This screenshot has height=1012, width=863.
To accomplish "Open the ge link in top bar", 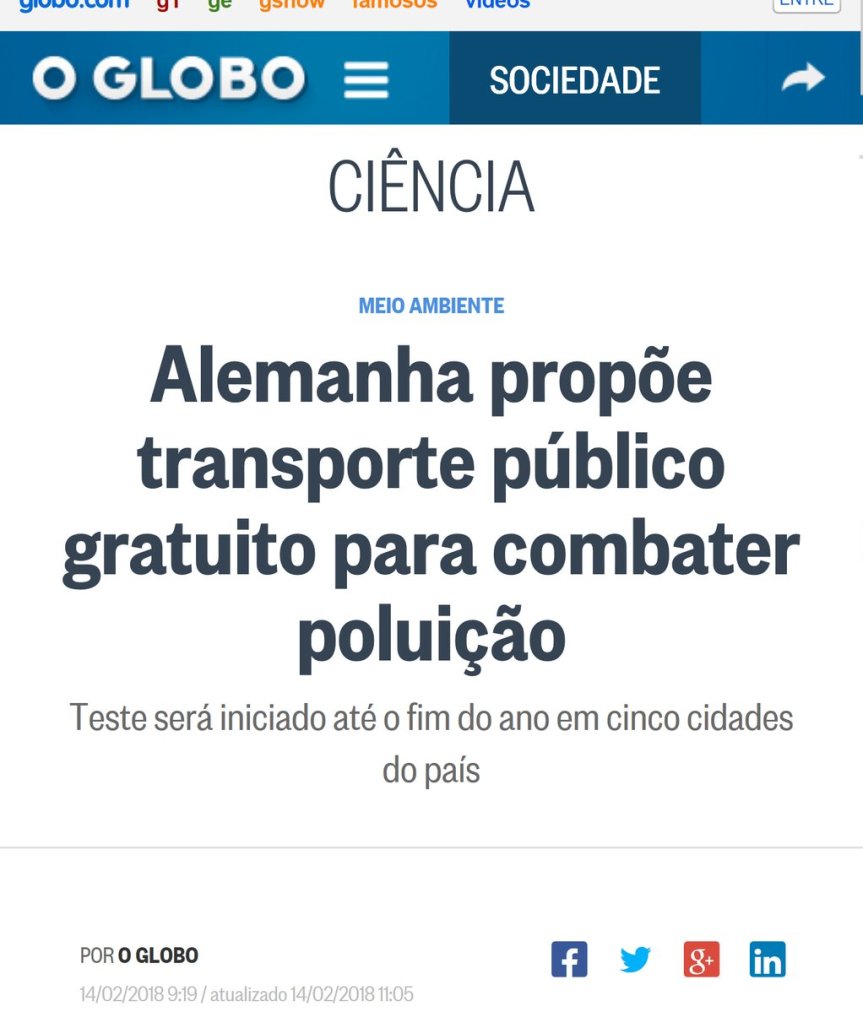I will click(219, 4).
